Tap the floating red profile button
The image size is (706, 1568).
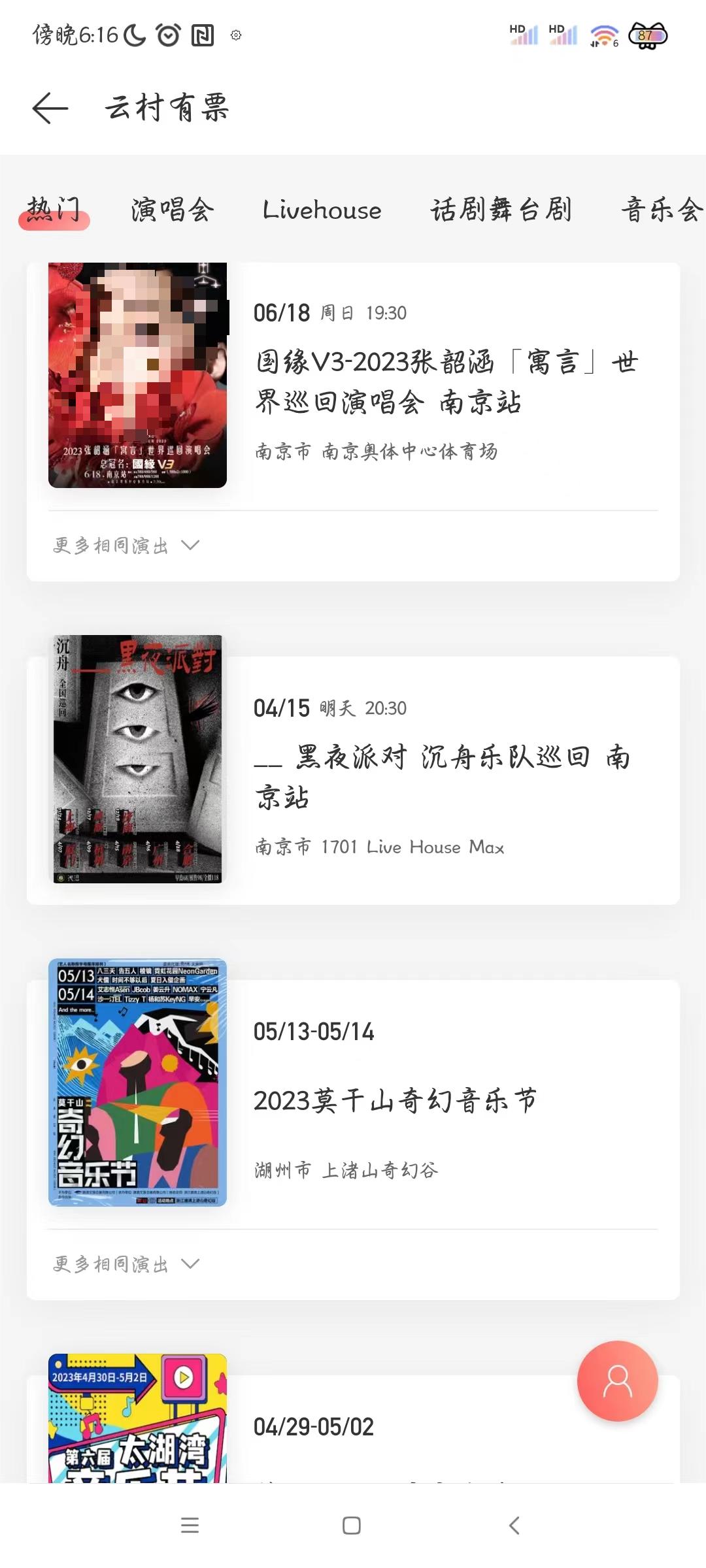click(x=617, y=1380)
